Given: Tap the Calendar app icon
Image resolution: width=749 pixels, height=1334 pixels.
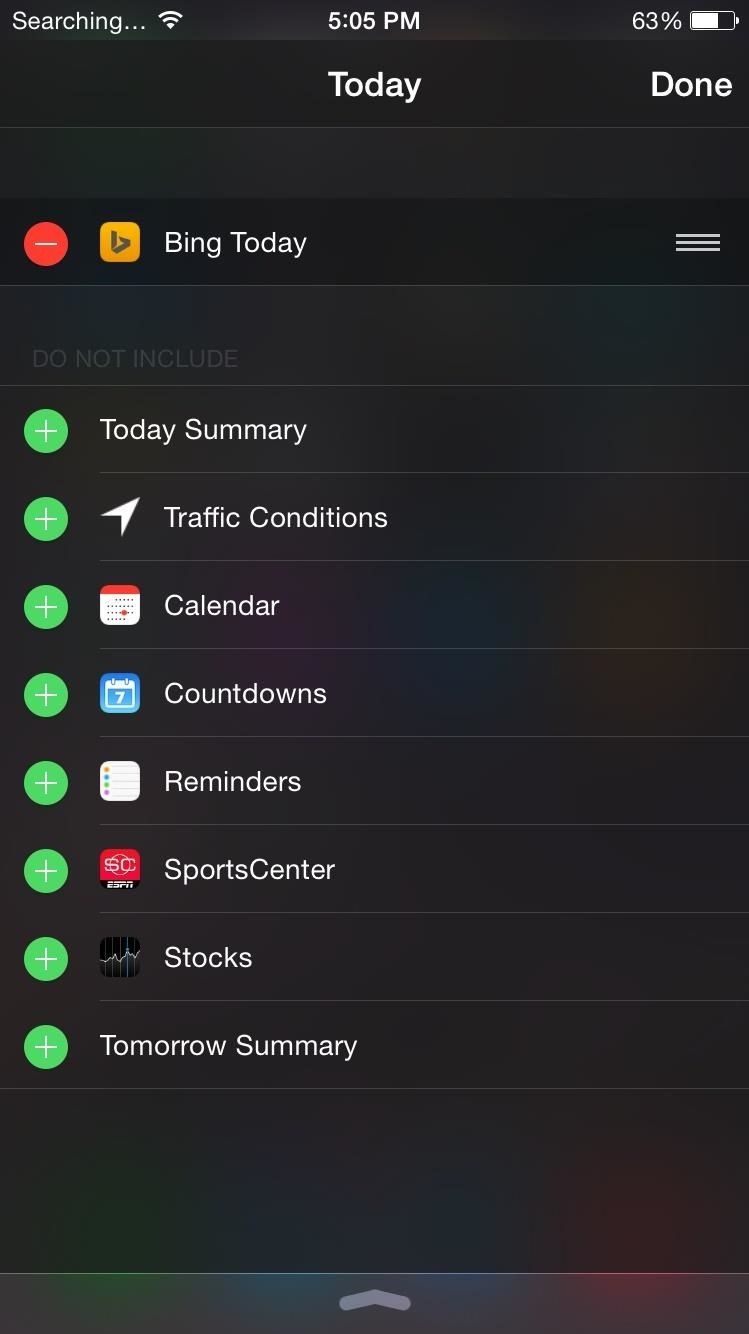Looking at the screenshot, I should click(119, 606).
